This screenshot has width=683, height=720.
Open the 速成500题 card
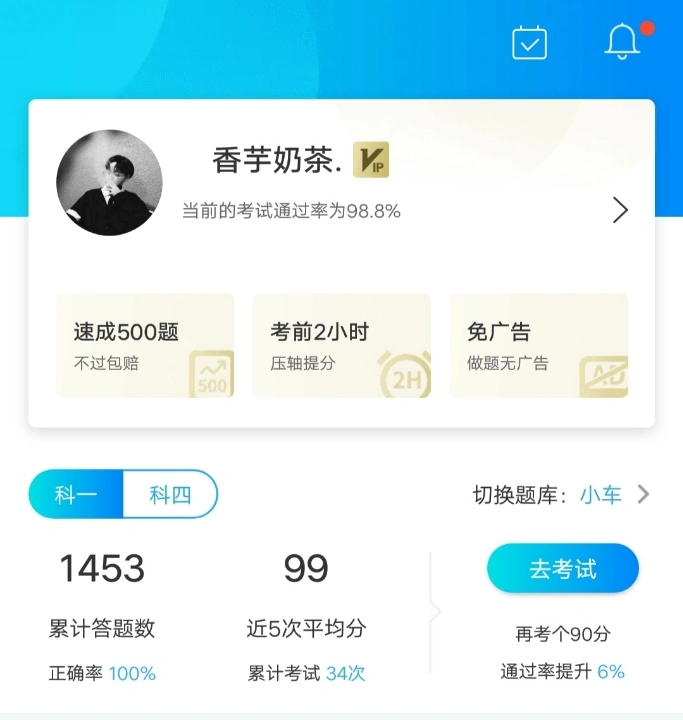[145, 345]
